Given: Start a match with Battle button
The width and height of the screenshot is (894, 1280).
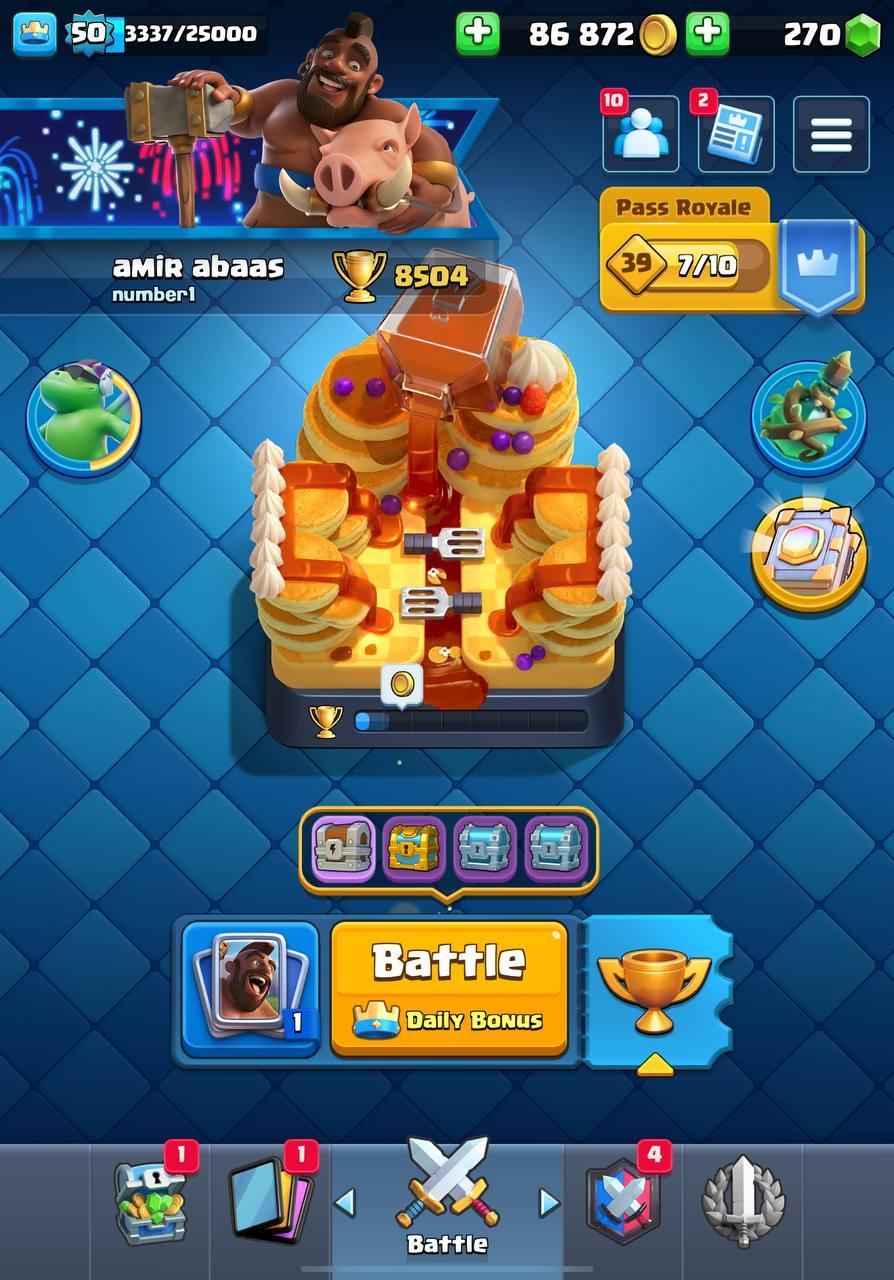Looking at the screenshot, I should 449,988.
